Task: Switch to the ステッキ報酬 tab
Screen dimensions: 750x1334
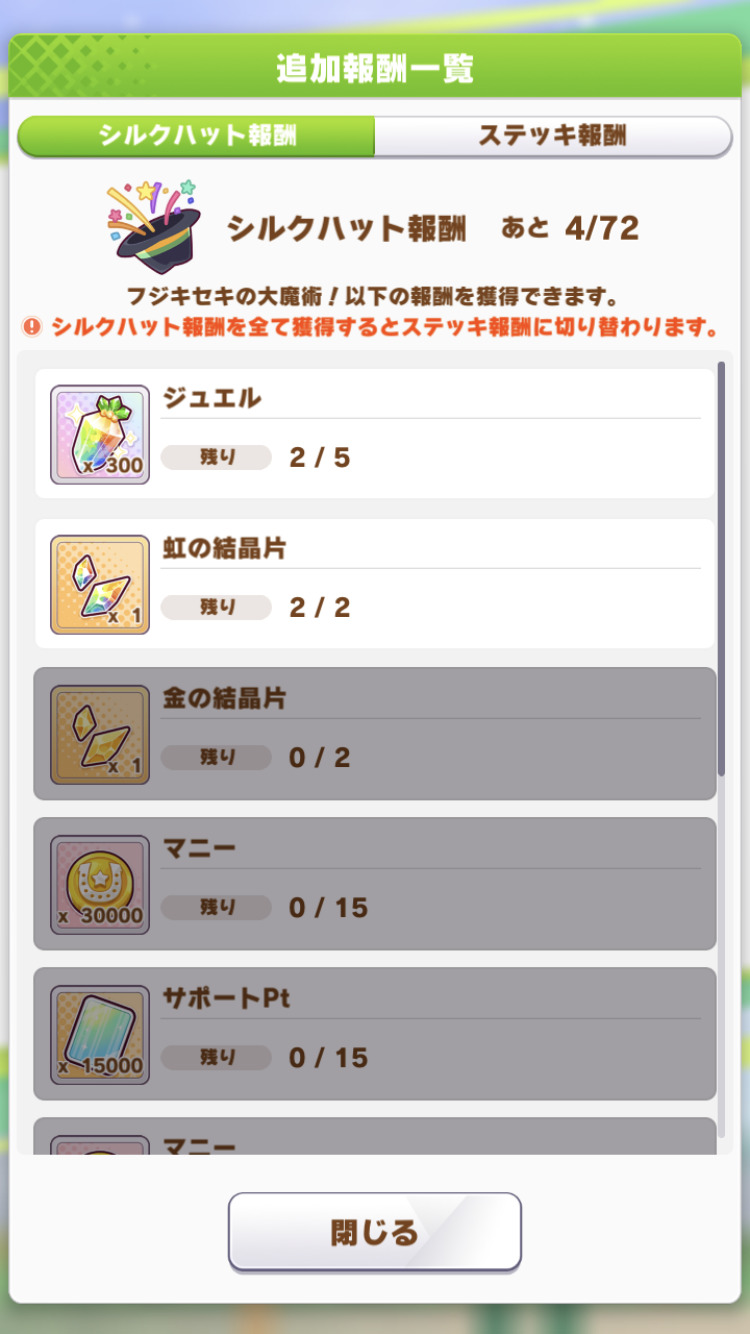Action: click(x=552, y=136)
